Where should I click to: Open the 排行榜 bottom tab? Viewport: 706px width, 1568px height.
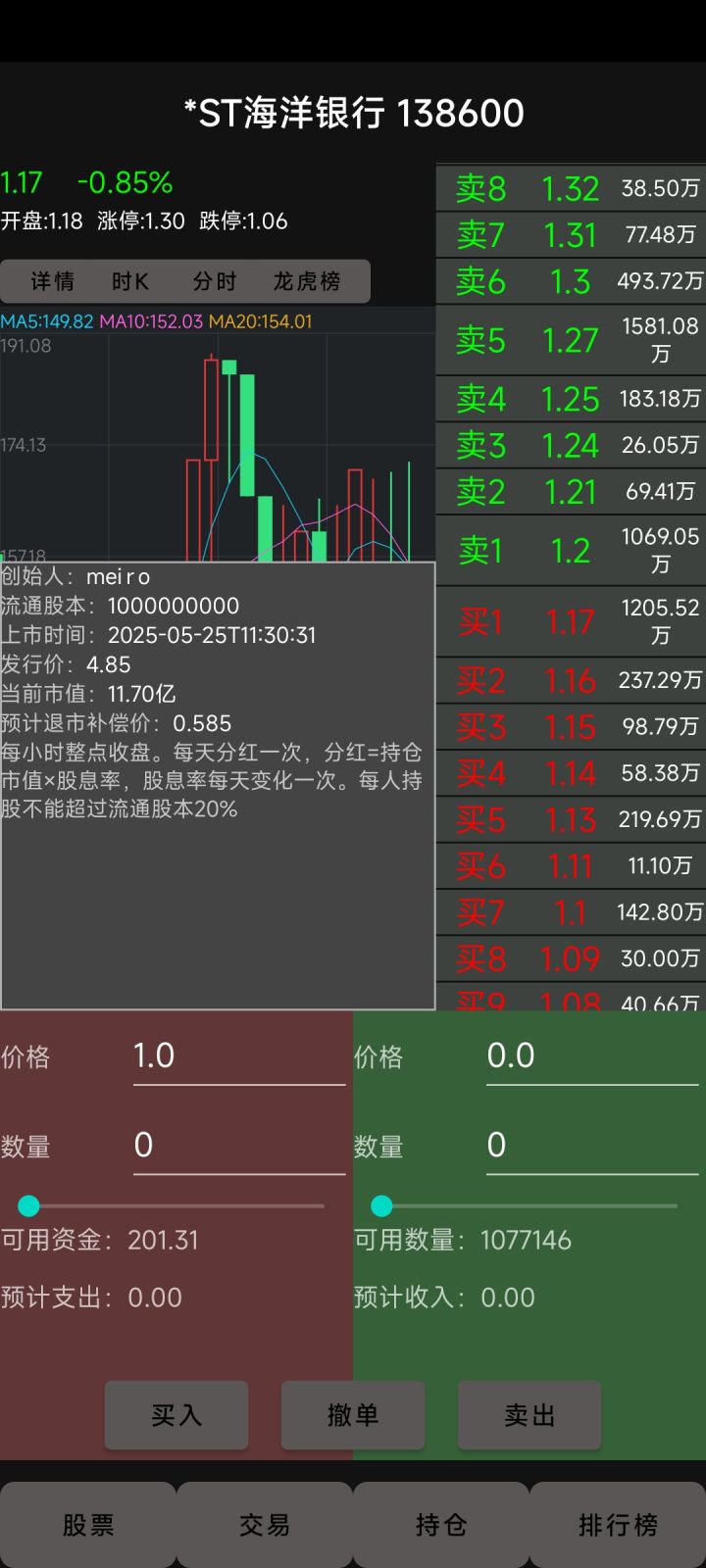pos(618,1525)
